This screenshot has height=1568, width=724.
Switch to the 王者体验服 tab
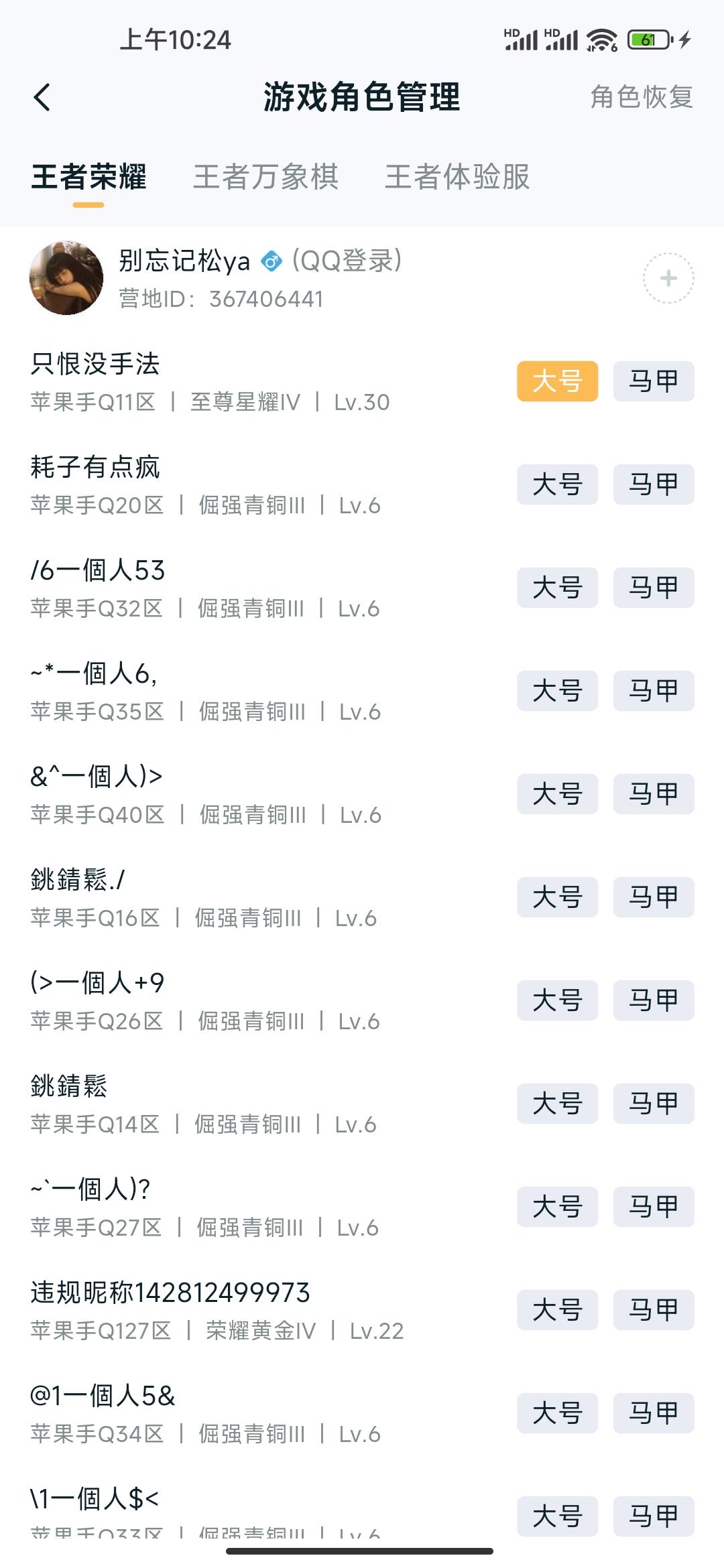(458, 177)
